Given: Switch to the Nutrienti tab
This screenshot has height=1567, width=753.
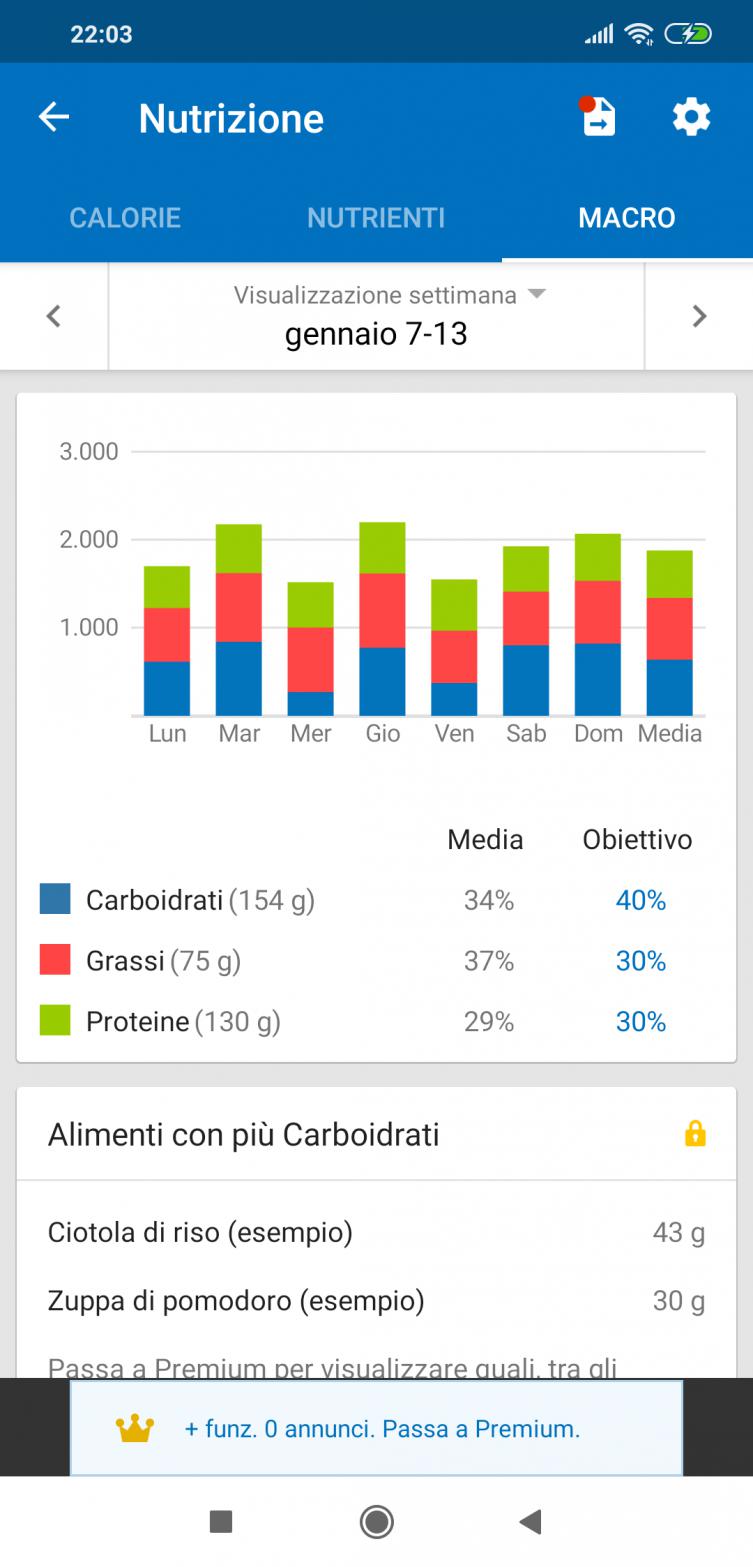Looking at the screenshot, I should pyautogui.click(x=376, y=218).
